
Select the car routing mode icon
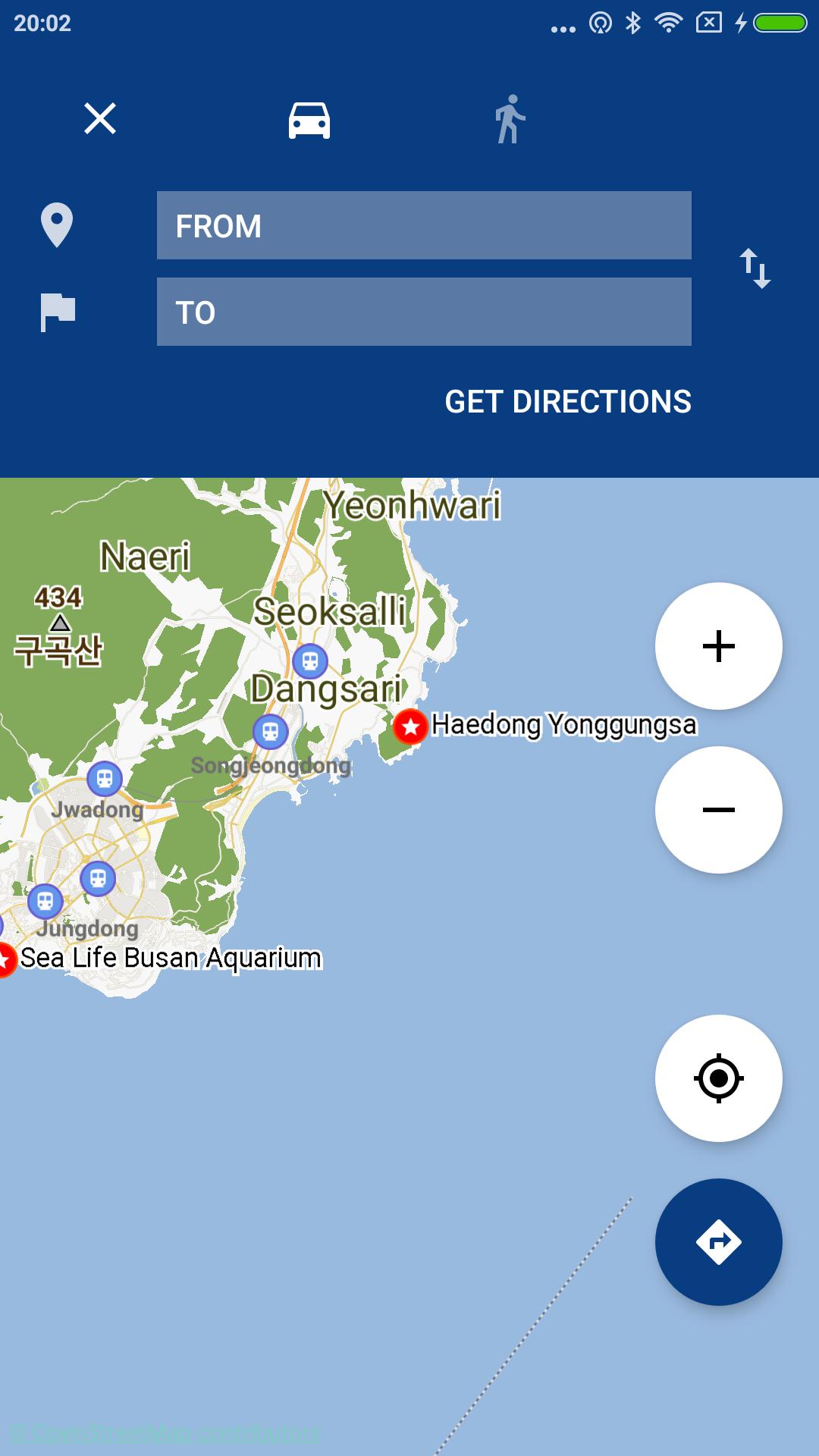point(308,120)
